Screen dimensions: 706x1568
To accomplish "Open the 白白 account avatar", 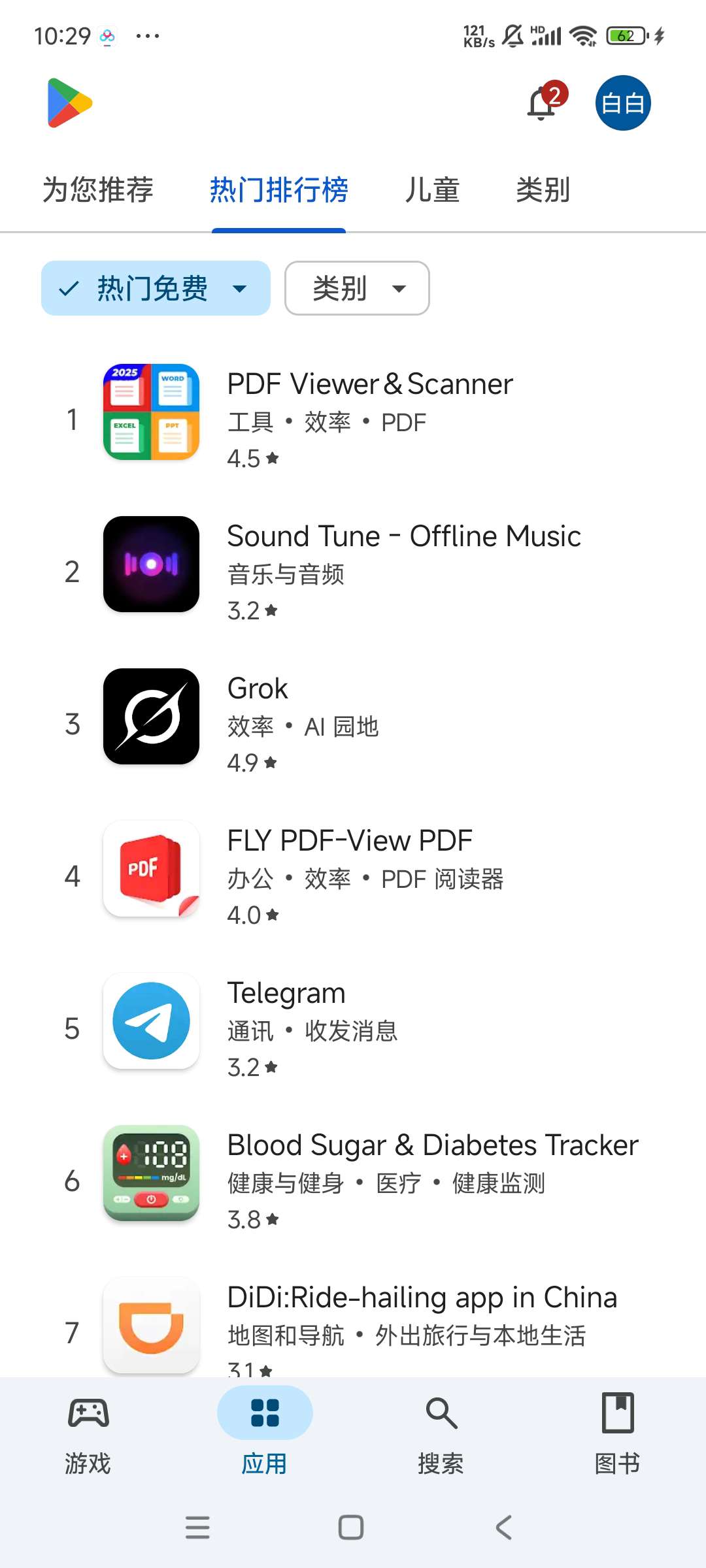I will (x=622, y=103).
